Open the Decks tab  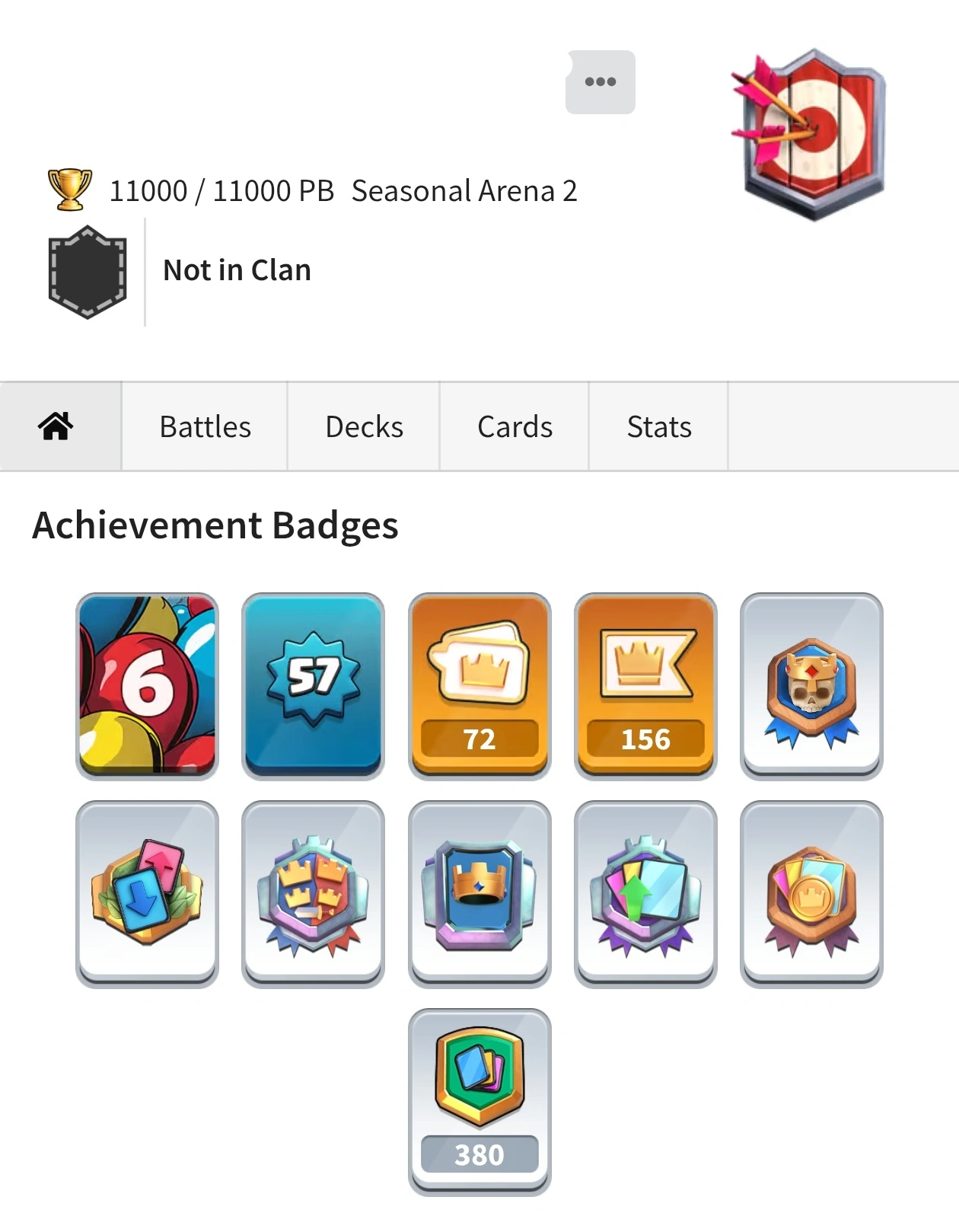click(364, 427)
